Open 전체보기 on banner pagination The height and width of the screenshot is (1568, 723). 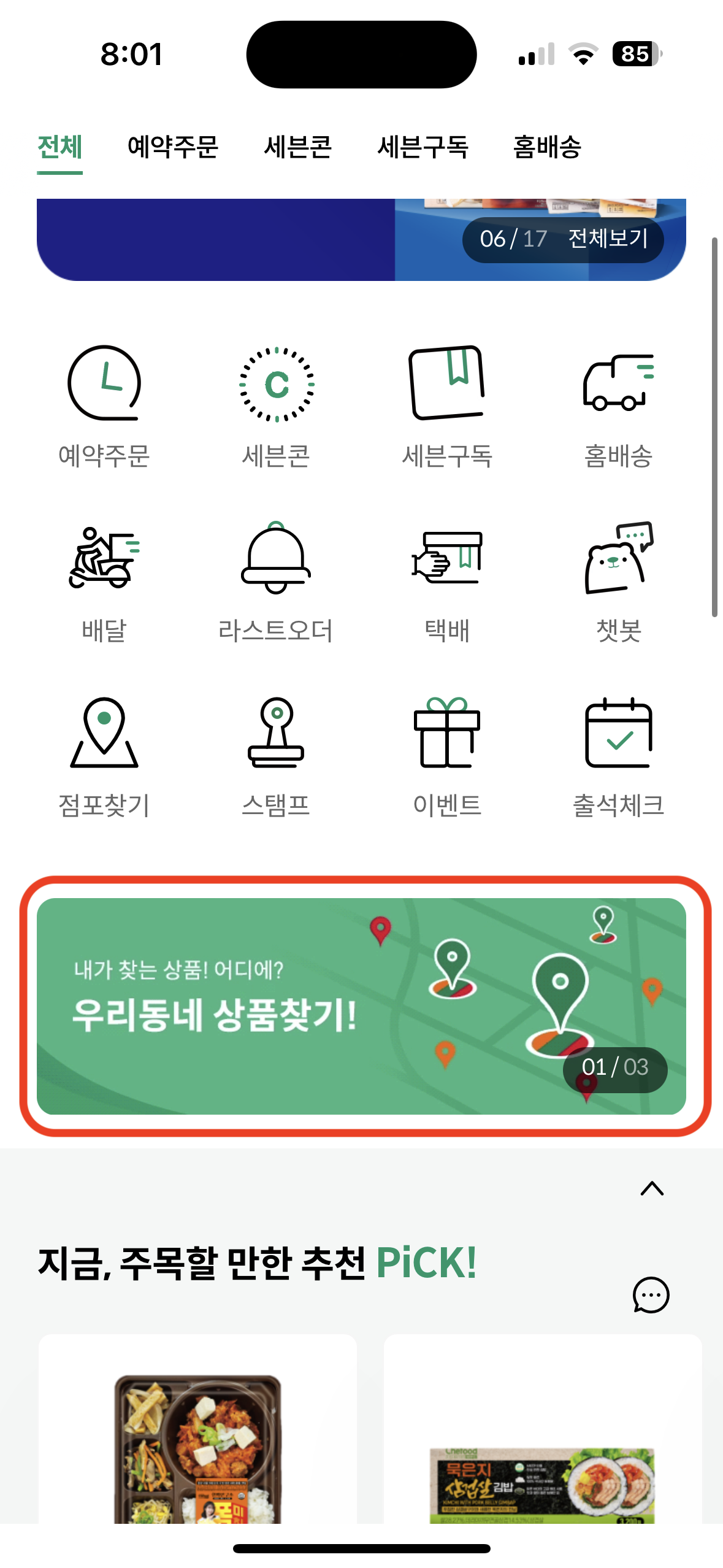pos(608,239)
